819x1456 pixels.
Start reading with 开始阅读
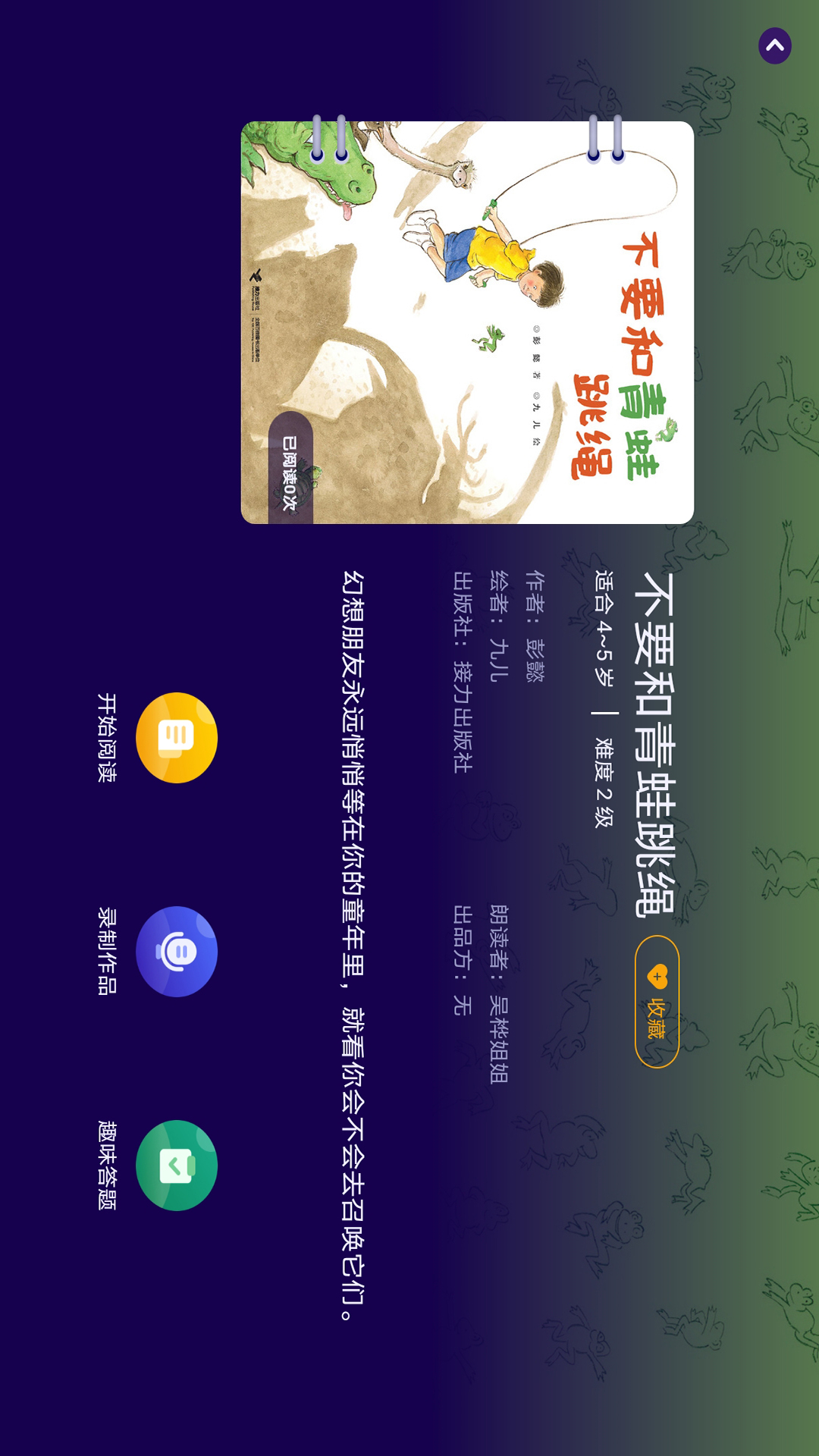(176, 737)
